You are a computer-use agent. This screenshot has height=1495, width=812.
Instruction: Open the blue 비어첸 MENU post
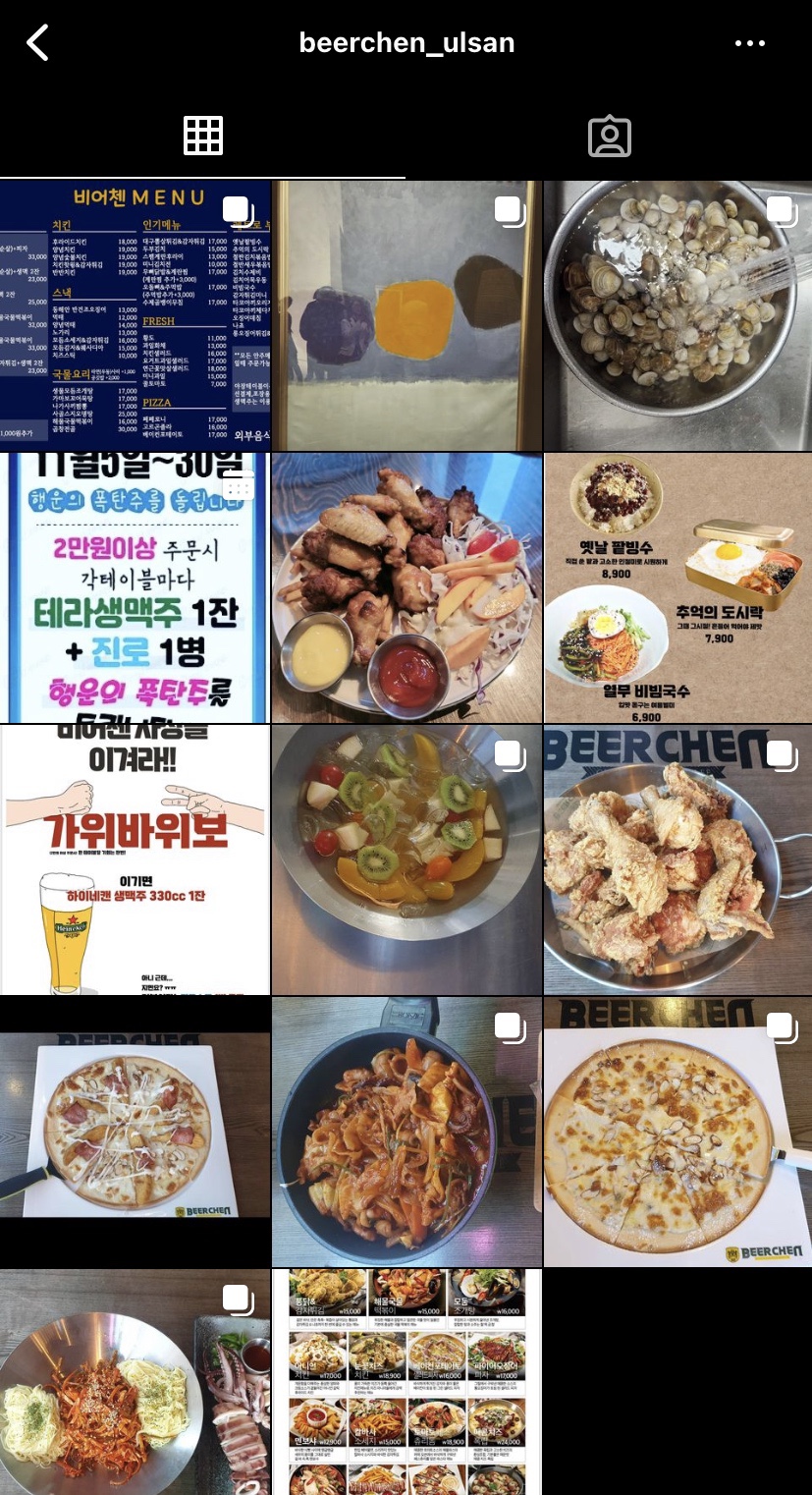pyautogui.click(x=135, y=315)
